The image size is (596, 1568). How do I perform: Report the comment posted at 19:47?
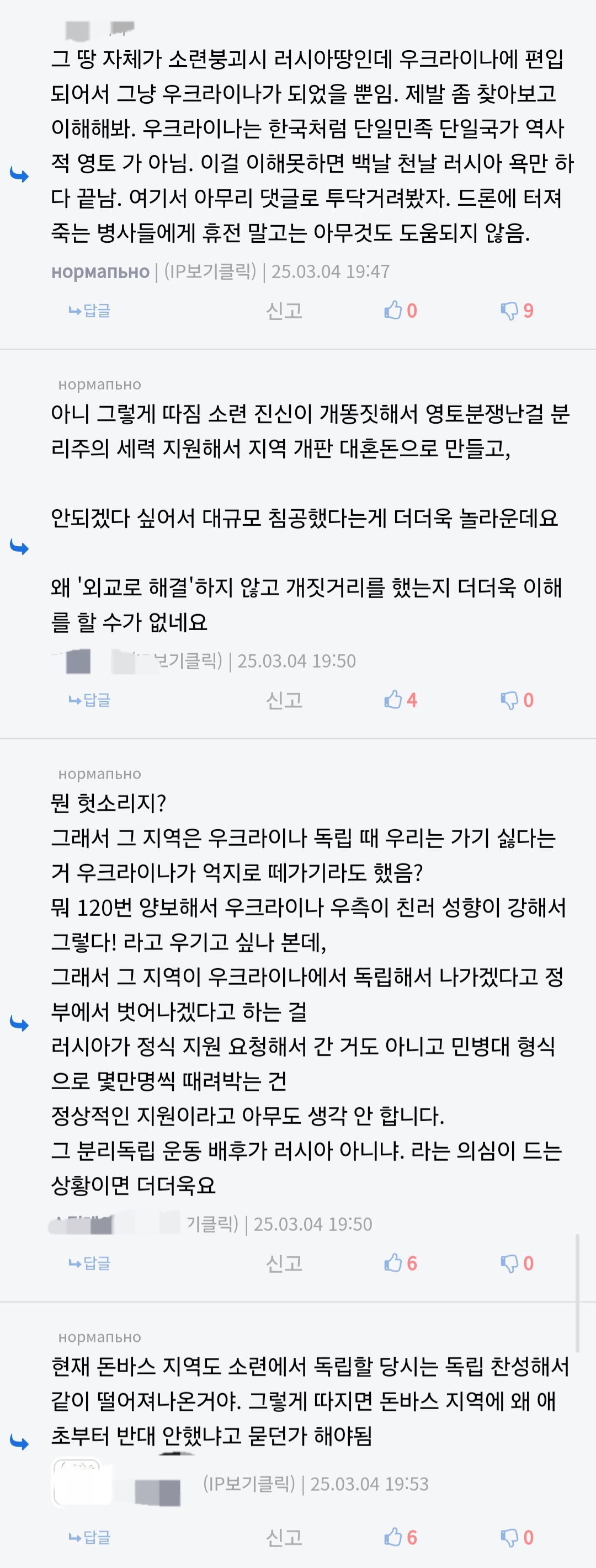point(284,311)
